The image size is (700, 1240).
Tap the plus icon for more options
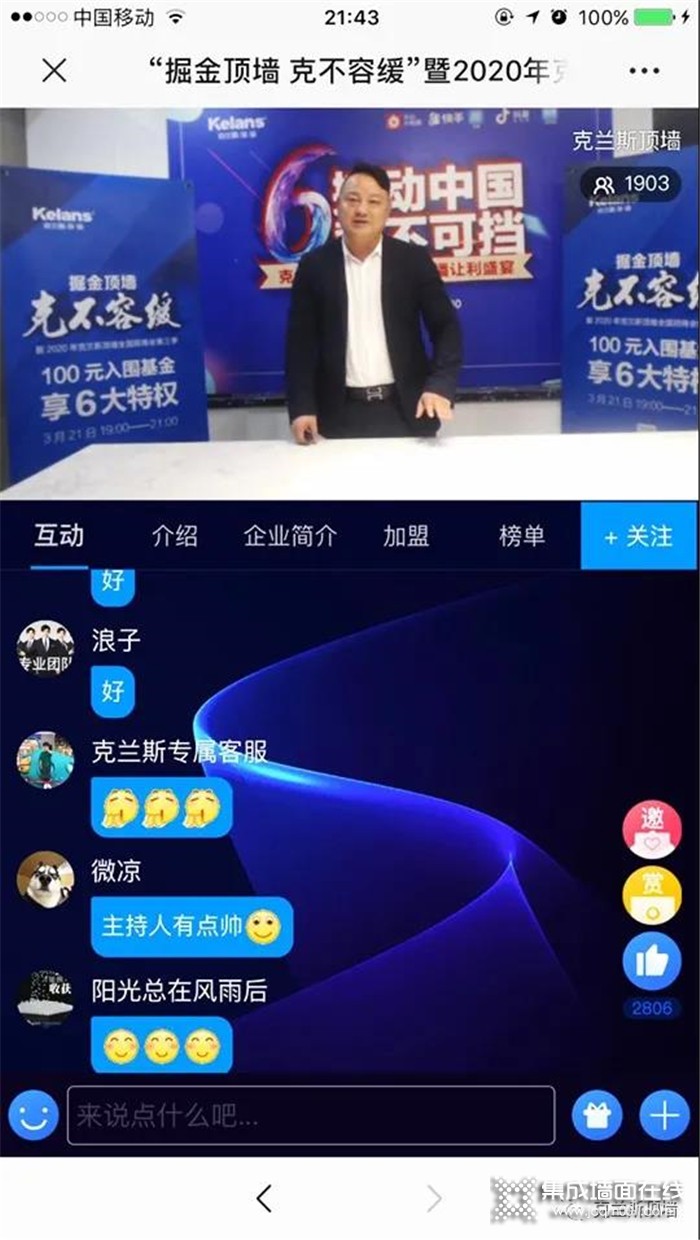[664, 1115]
